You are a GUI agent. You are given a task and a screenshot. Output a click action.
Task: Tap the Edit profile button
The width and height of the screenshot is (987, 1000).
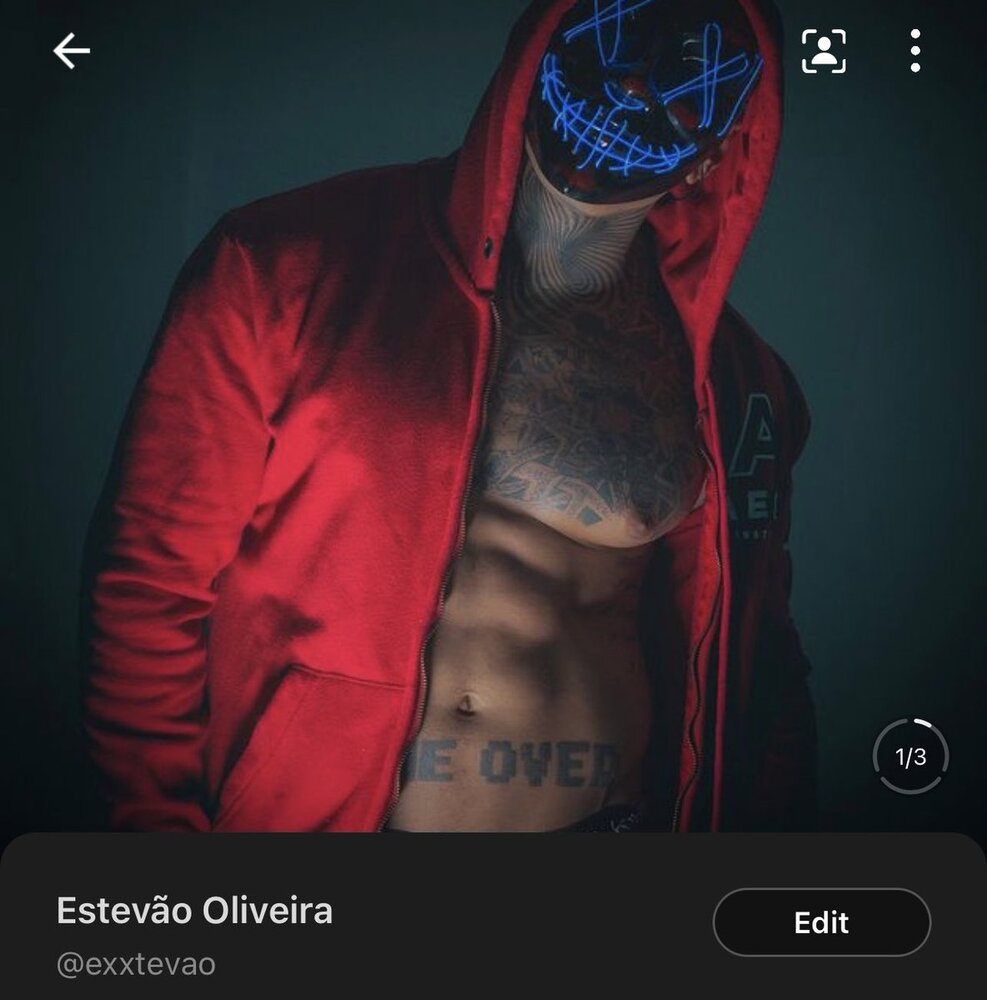pos(821,922)
